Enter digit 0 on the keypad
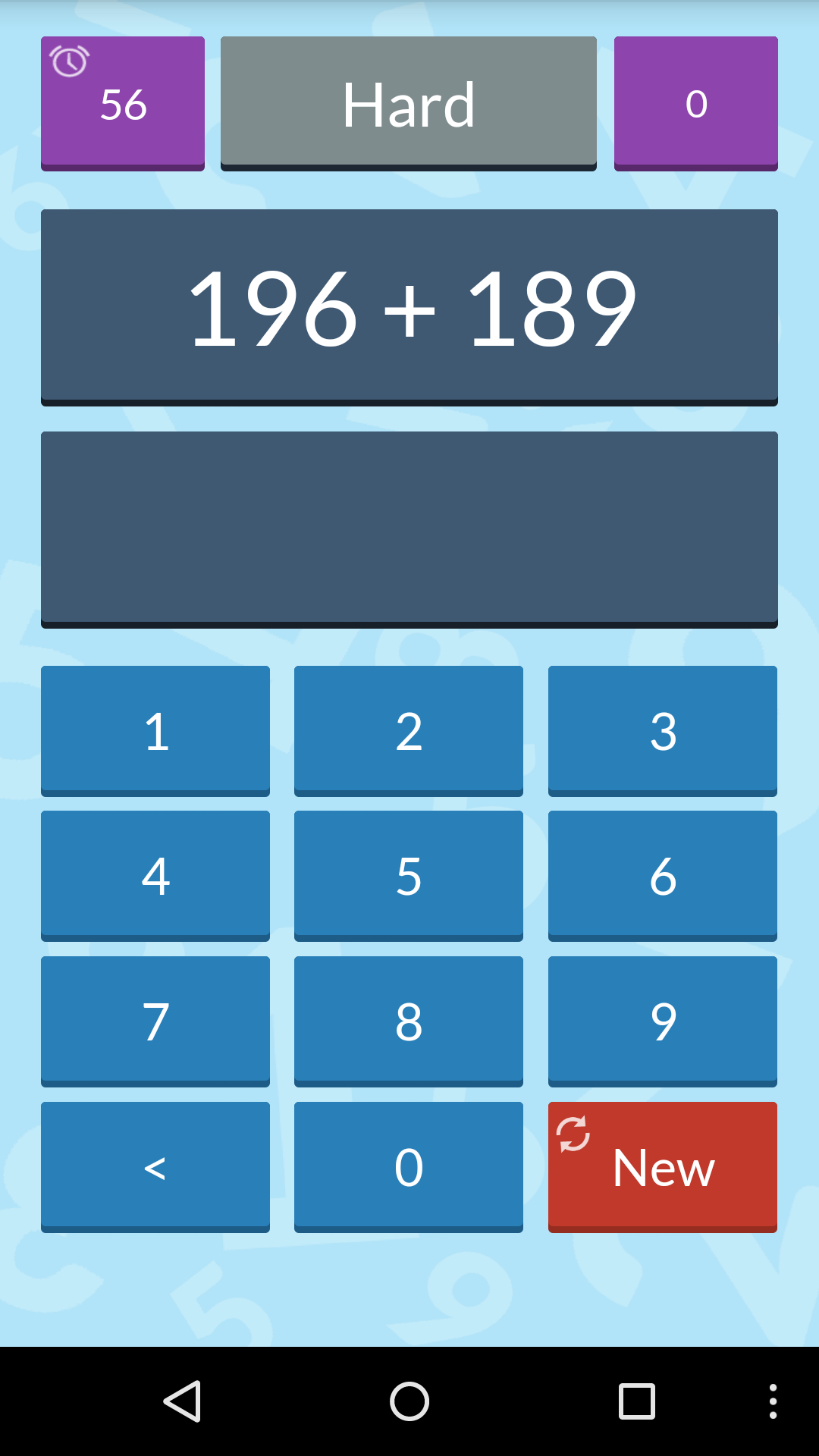The width and height of the screenshot is (819, 1456). (409, 1167)
